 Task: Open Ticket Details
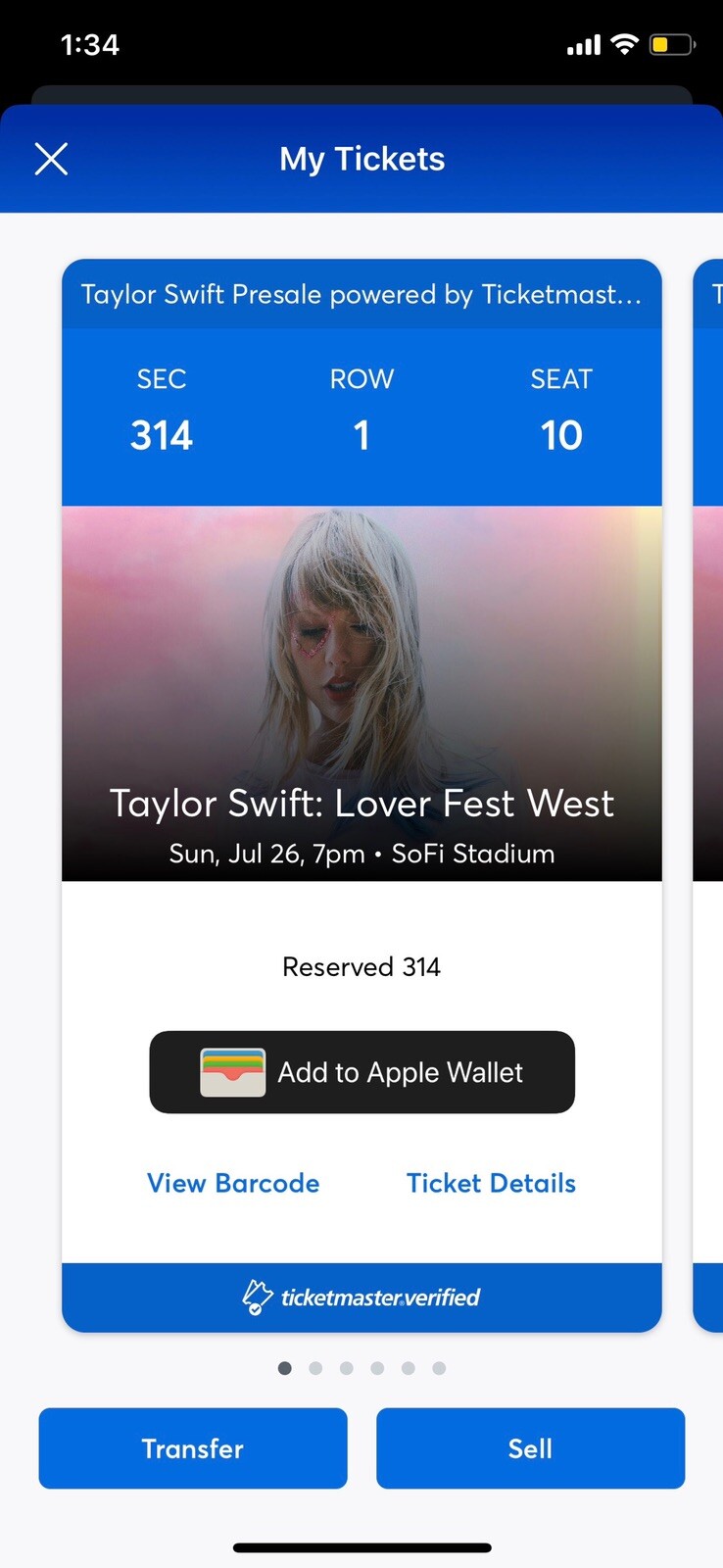click(491, 1183)
